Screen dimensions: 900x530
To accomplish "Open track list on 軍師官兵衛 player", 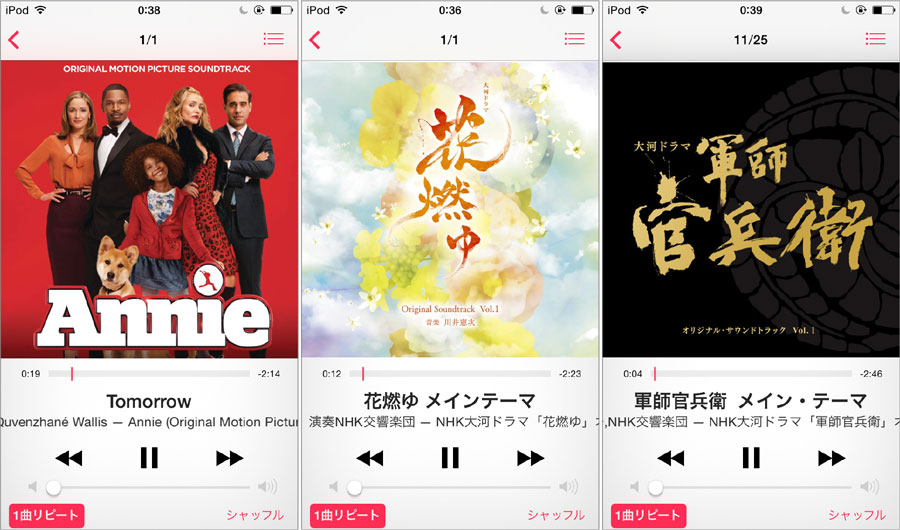I will [x=875, y=40].
